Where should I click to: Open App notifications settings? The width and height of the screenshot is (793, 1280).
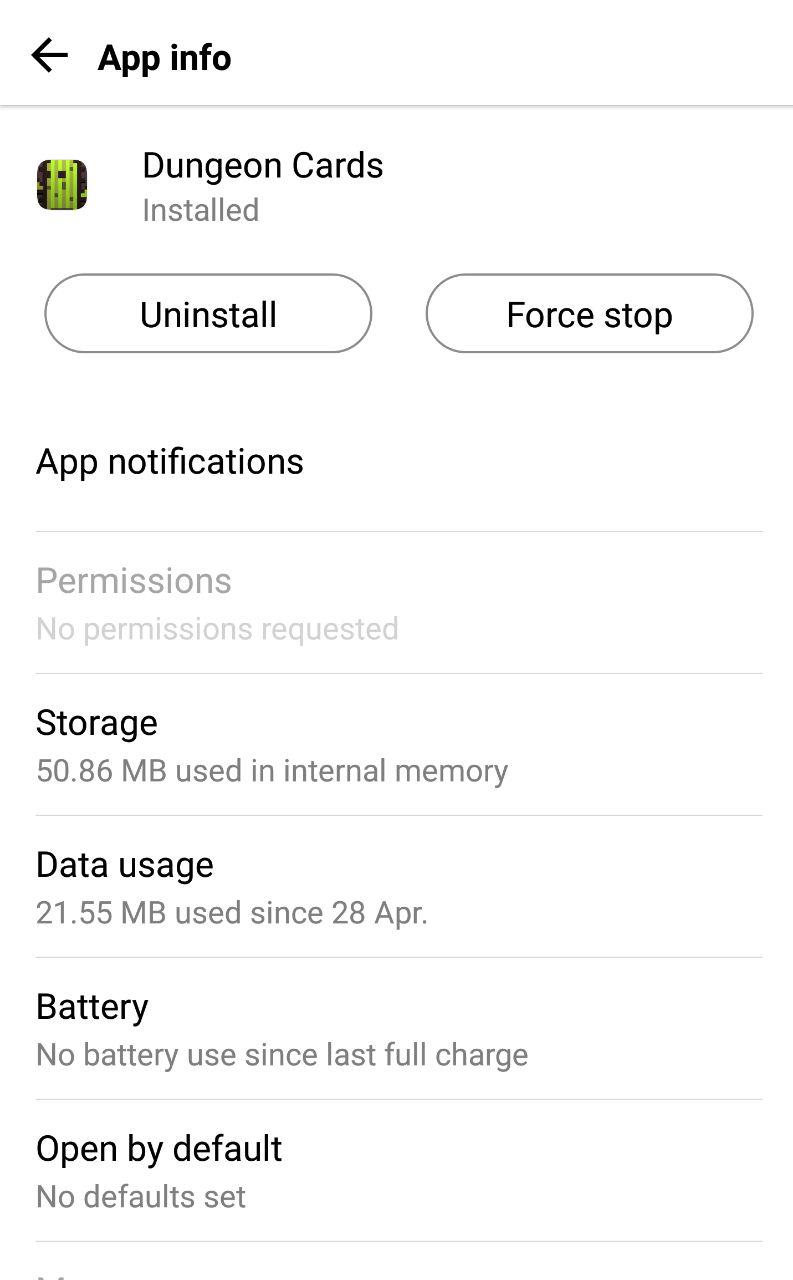tap(170, 462)
